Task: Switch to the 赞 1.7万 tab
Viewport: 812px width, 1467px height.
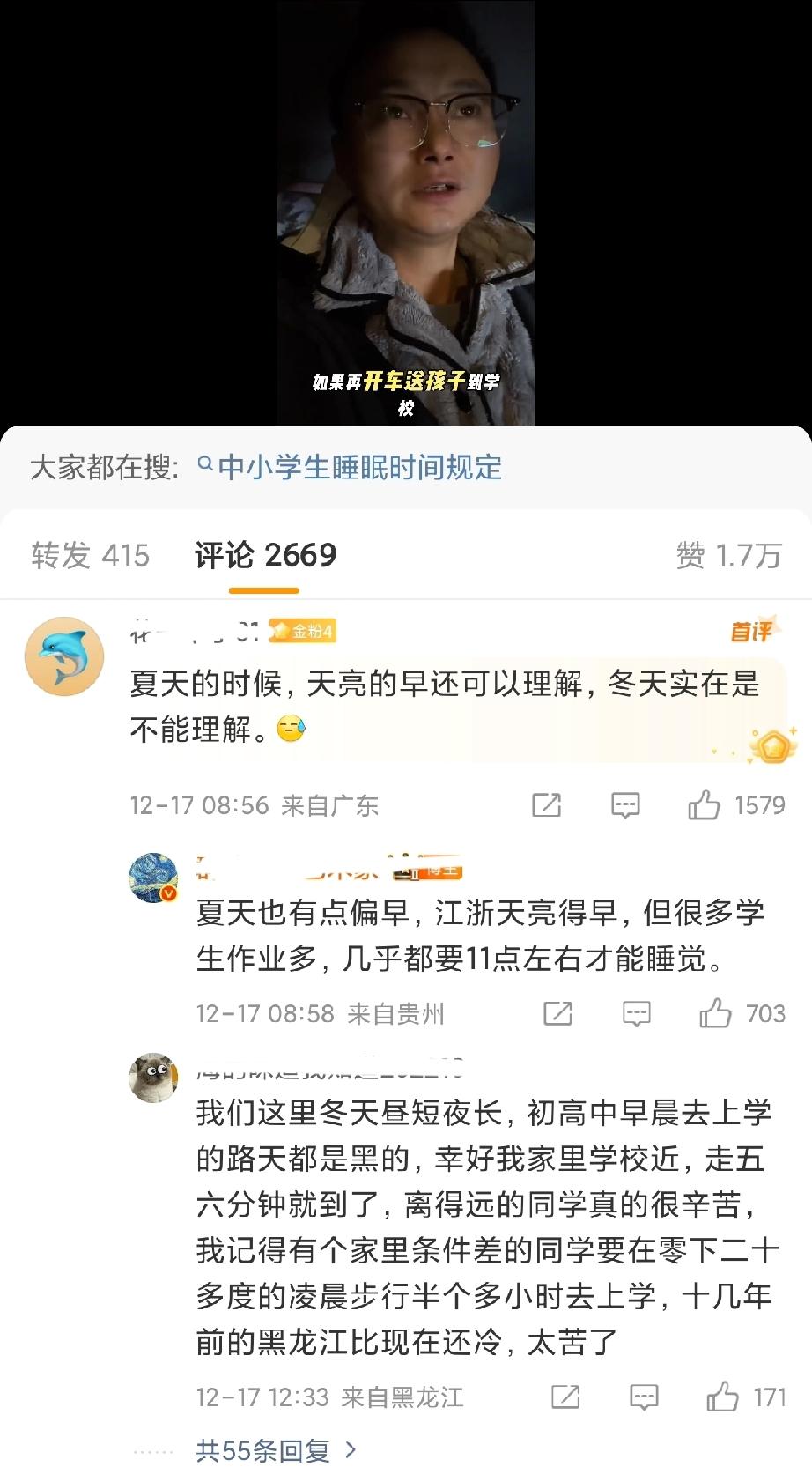Action: click(730, 556)
